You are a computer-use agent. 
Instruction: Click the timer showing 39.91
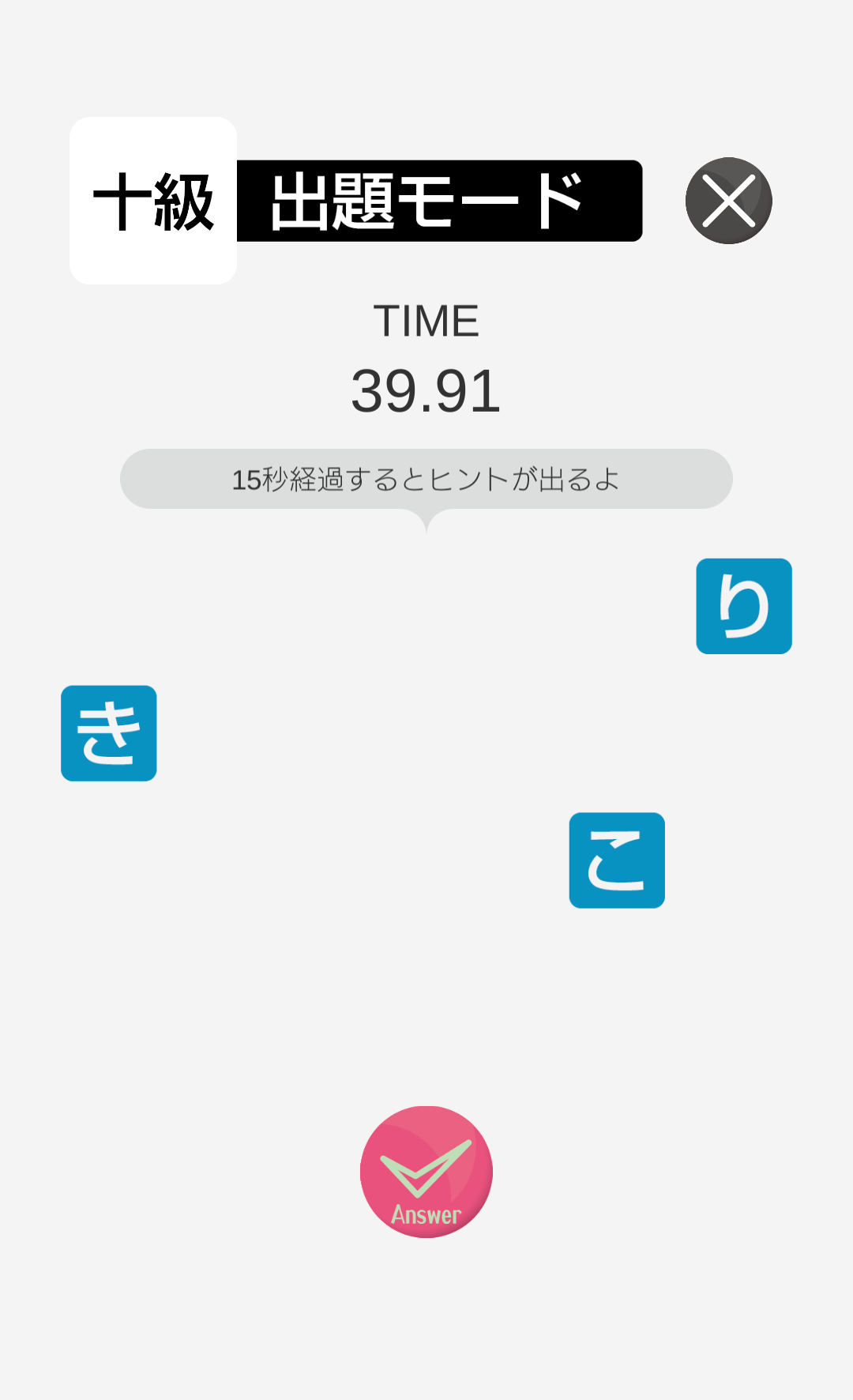coord(426,390)
